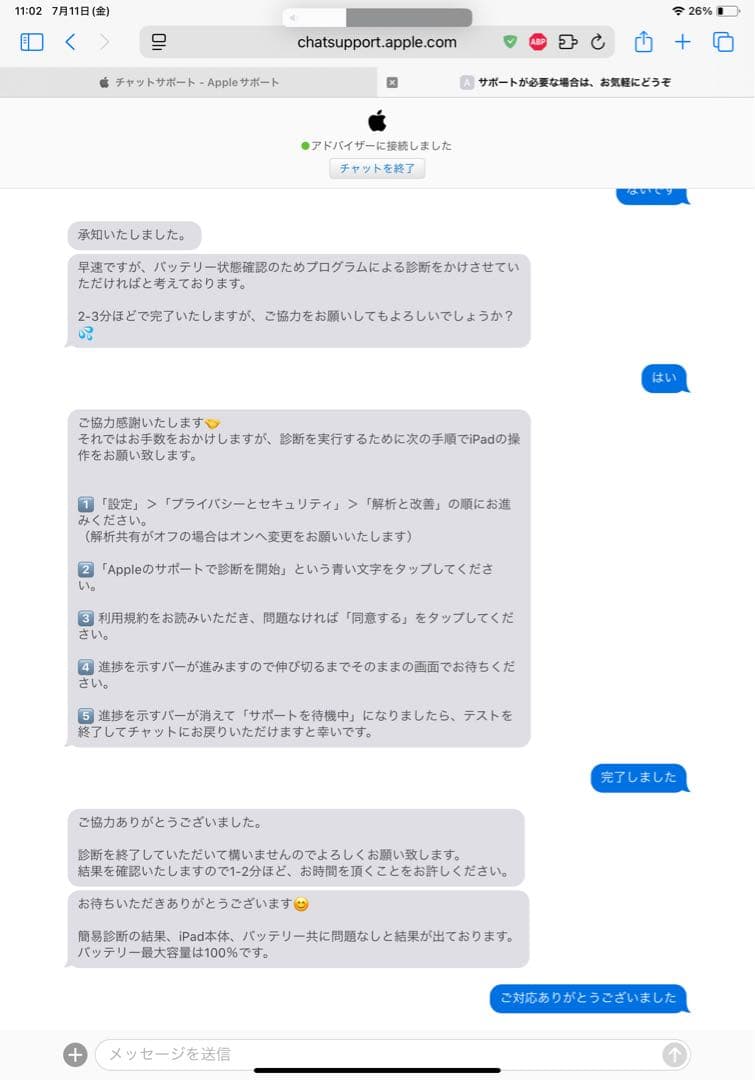Tap the chatsupport.apple.com address bar

tap(377, 42)
